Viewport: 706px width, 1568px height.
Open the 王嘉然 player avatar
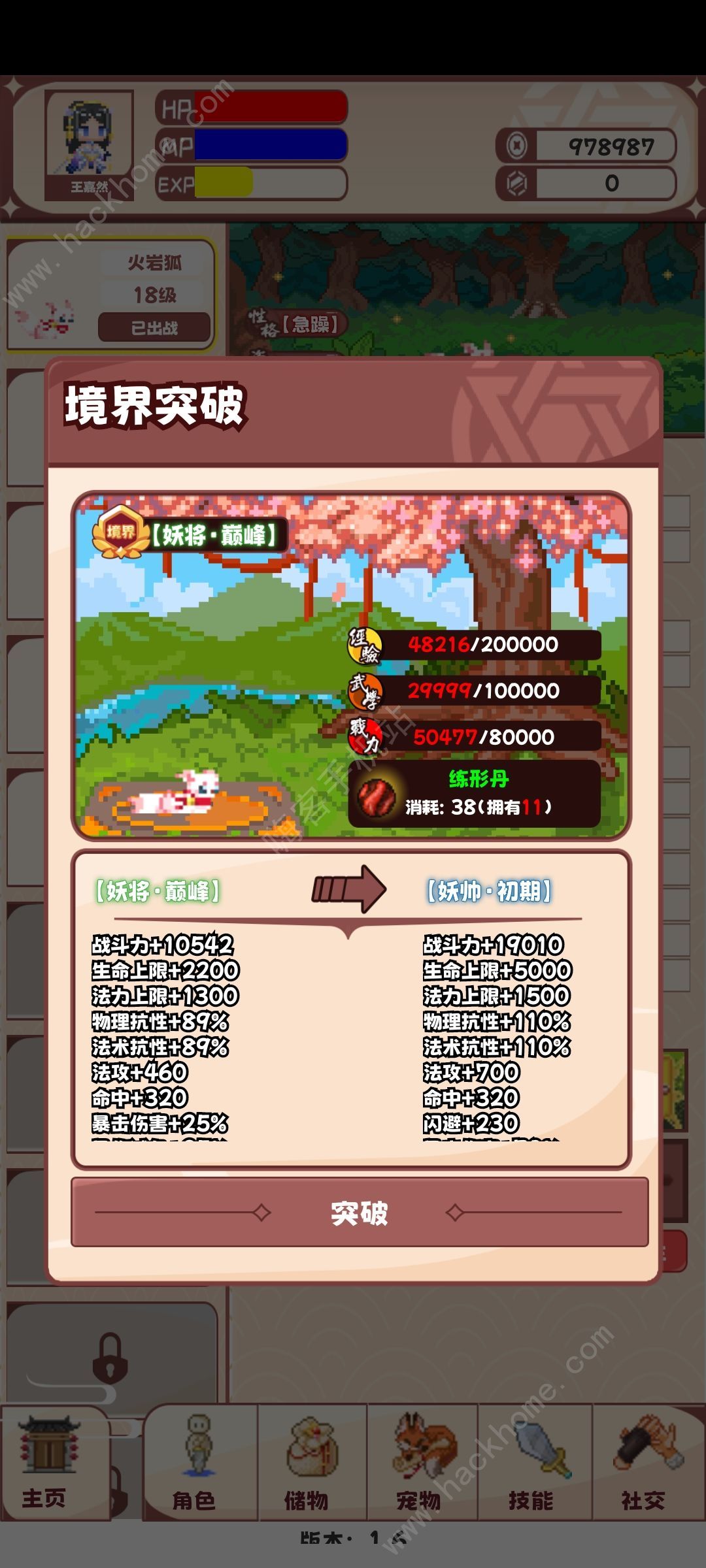(x=90, y=144)
